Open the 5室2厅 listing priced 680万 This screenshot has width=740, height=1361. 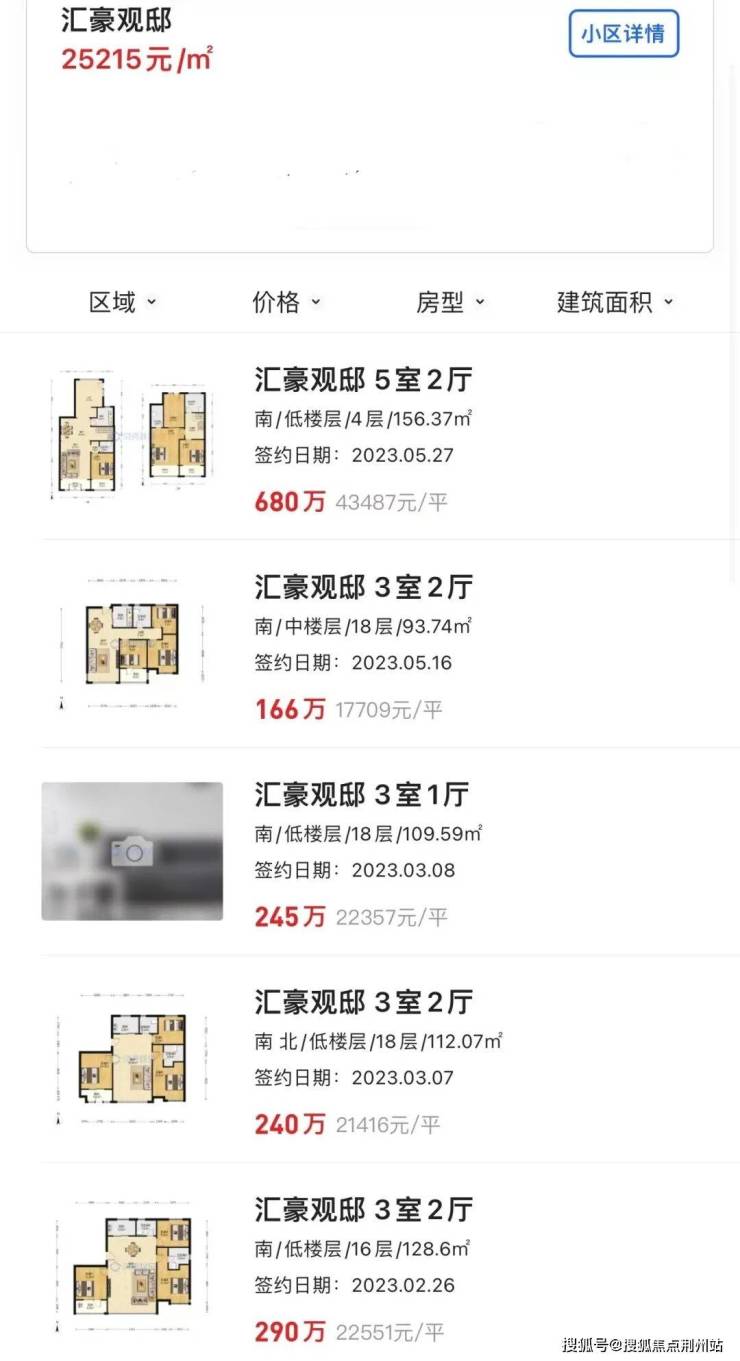pos(363,380)
